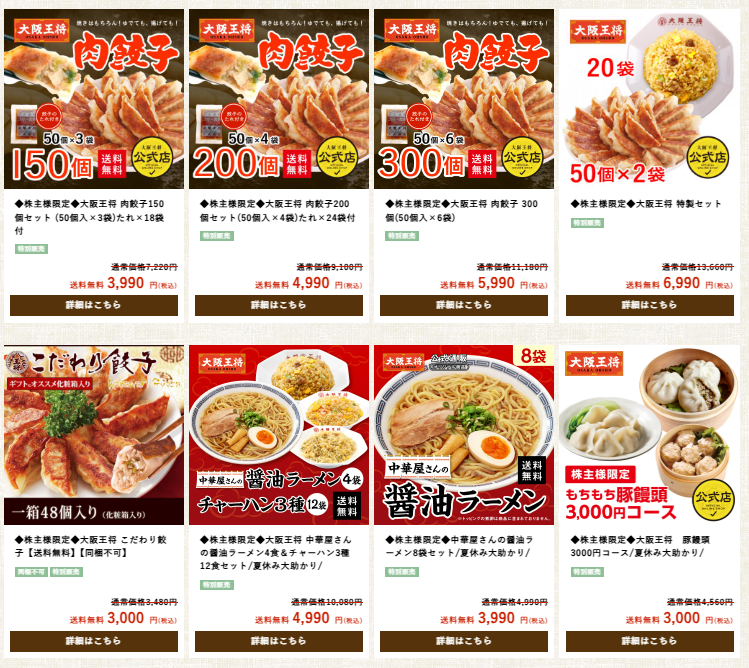Open details for the 醤油ラーメン8袋セット
This screenshot has width=749, height=668.
(x=464, y=641)
